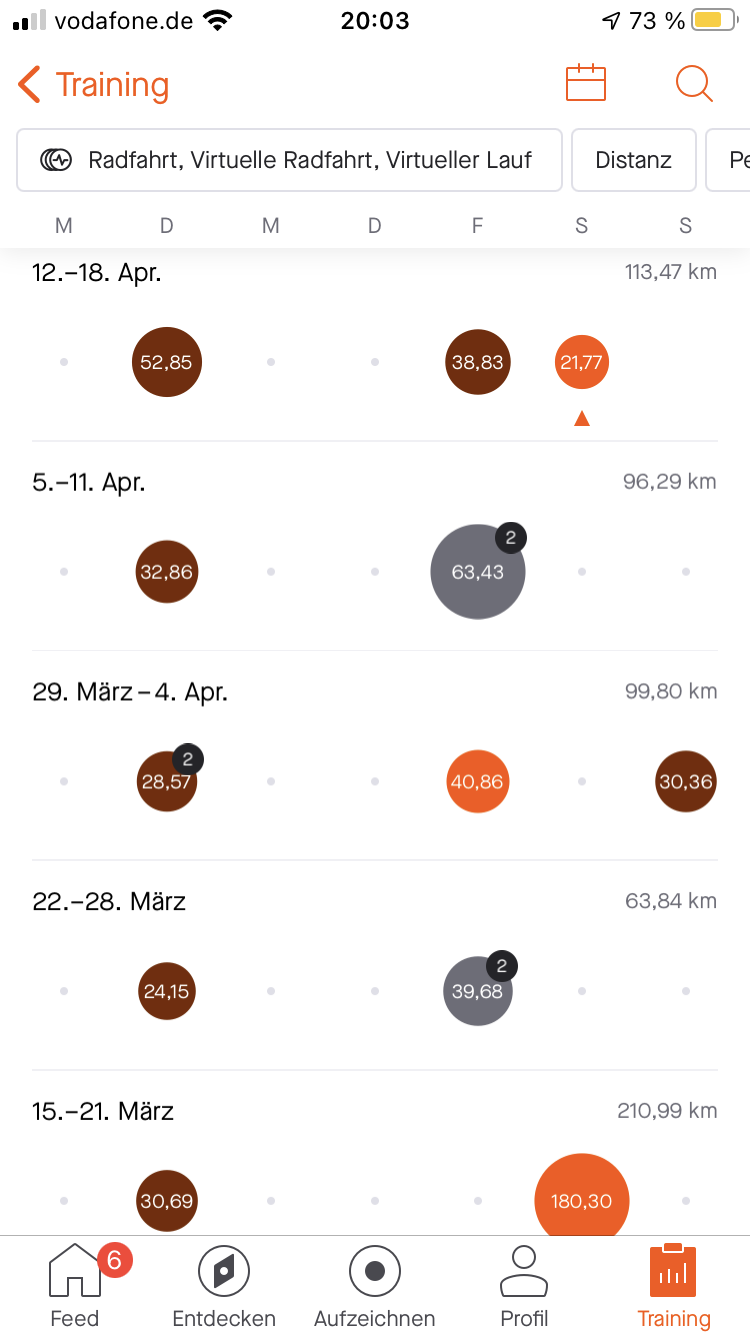Open the search magnifier icon
Viewport: 750px width, 1334px height.
(694, 83)
